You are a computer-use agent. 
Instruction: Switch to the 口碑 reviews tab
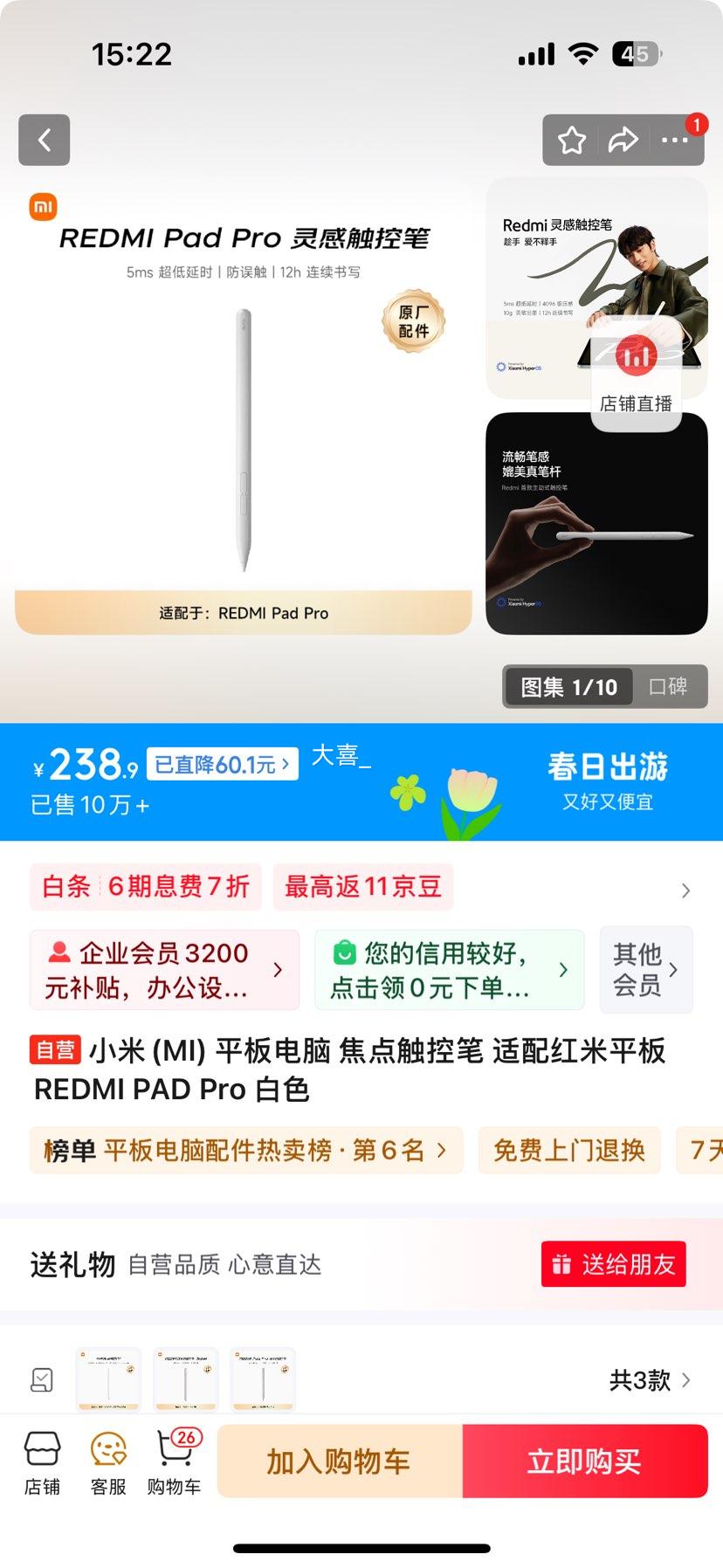(670, 687)
